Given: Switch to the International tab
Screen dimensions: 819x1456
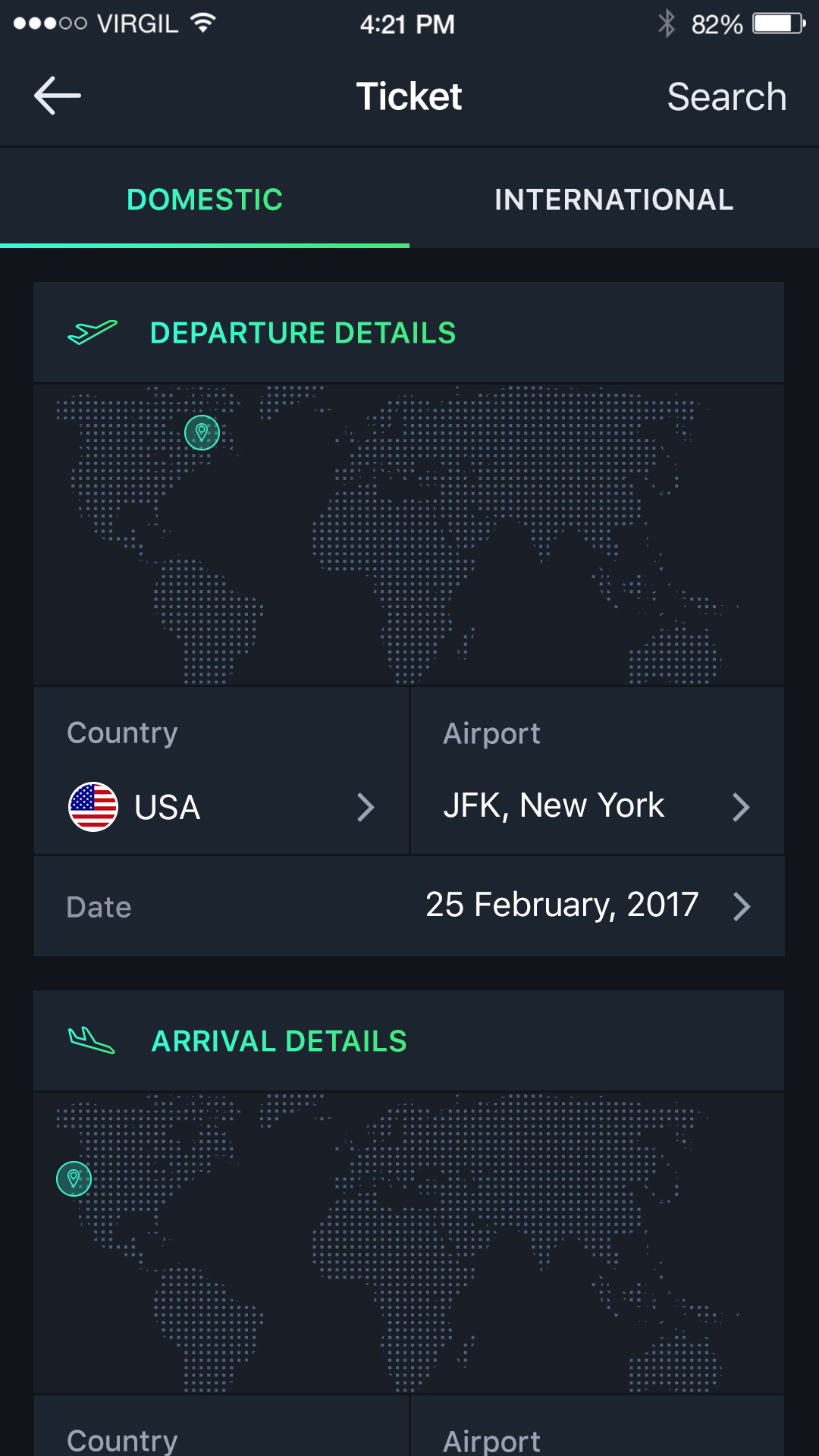Looking at the screenshot, I should coord(613,199).
